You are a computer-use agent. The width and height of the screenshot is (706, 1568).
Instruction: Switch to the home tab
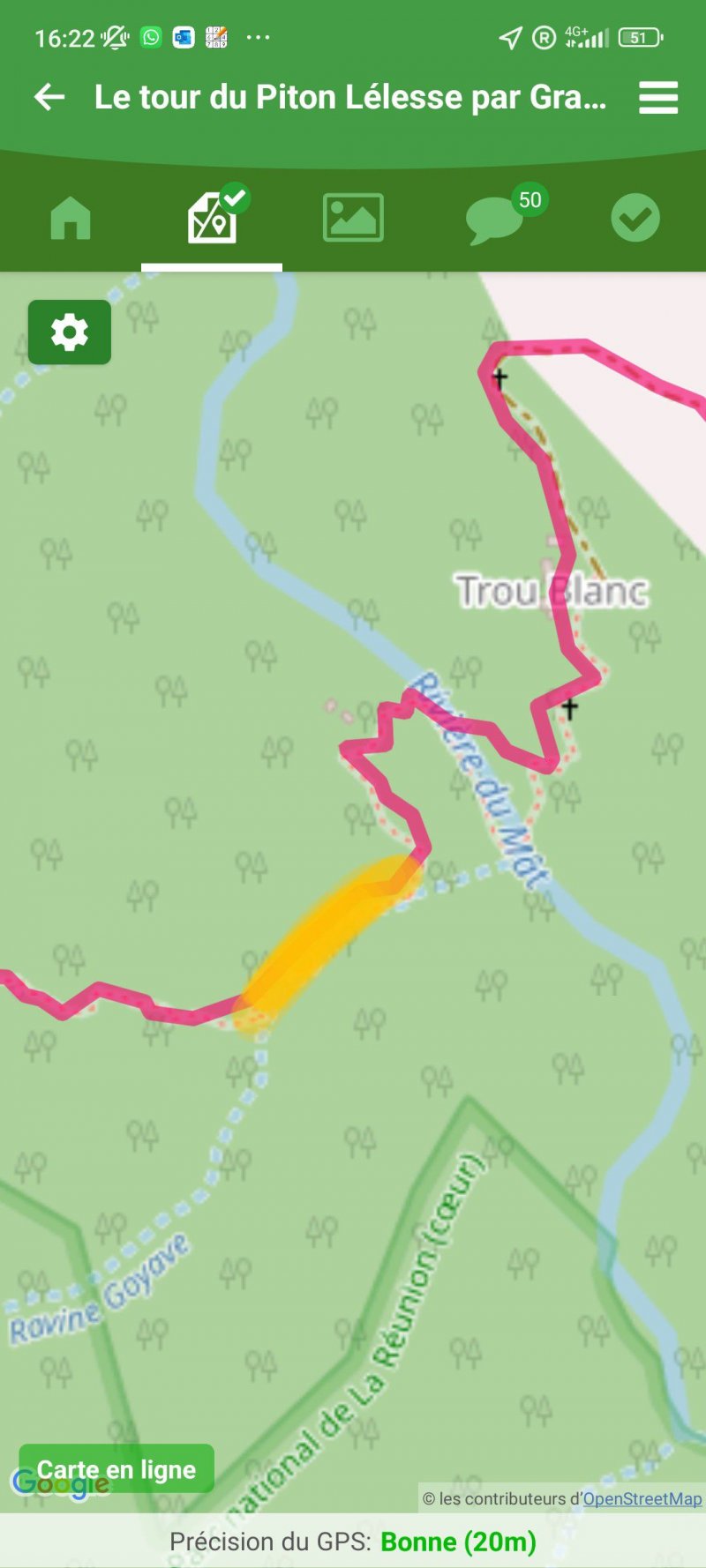(x=71, y=218)
